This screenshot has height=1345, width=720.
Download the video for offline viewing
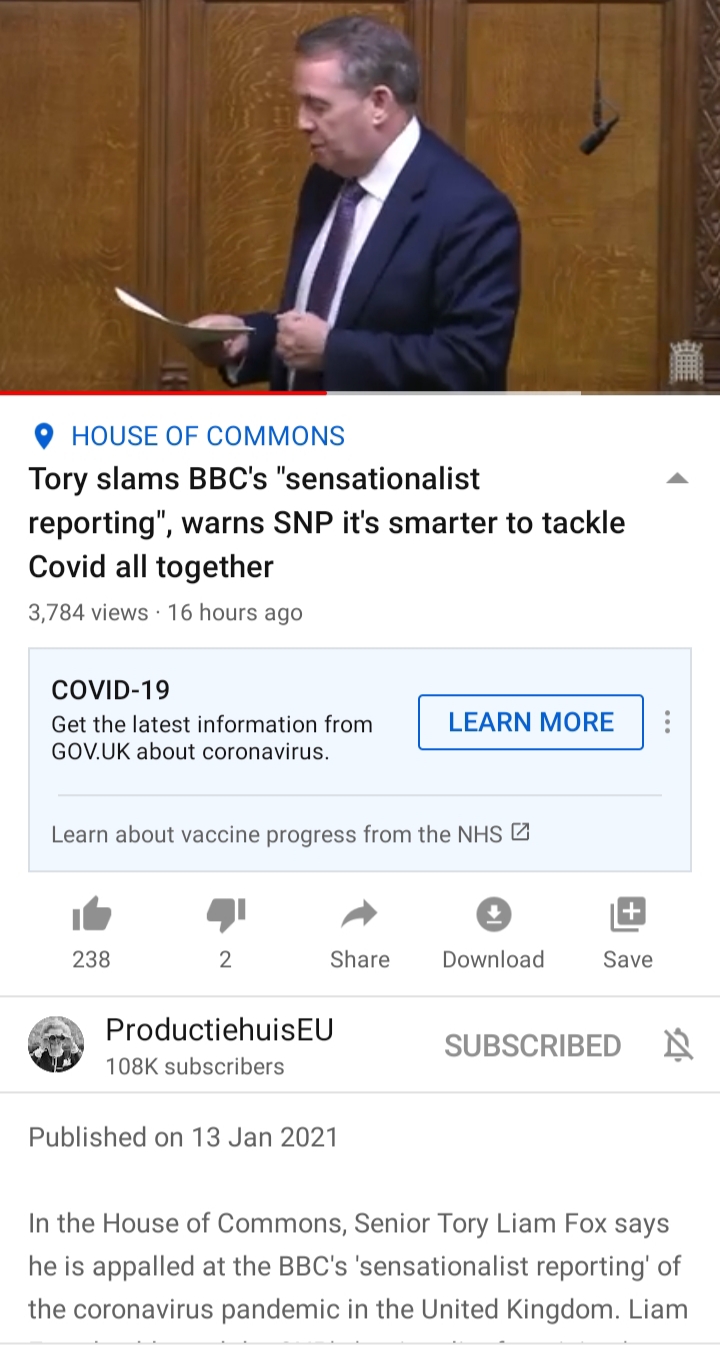(493, 929)
